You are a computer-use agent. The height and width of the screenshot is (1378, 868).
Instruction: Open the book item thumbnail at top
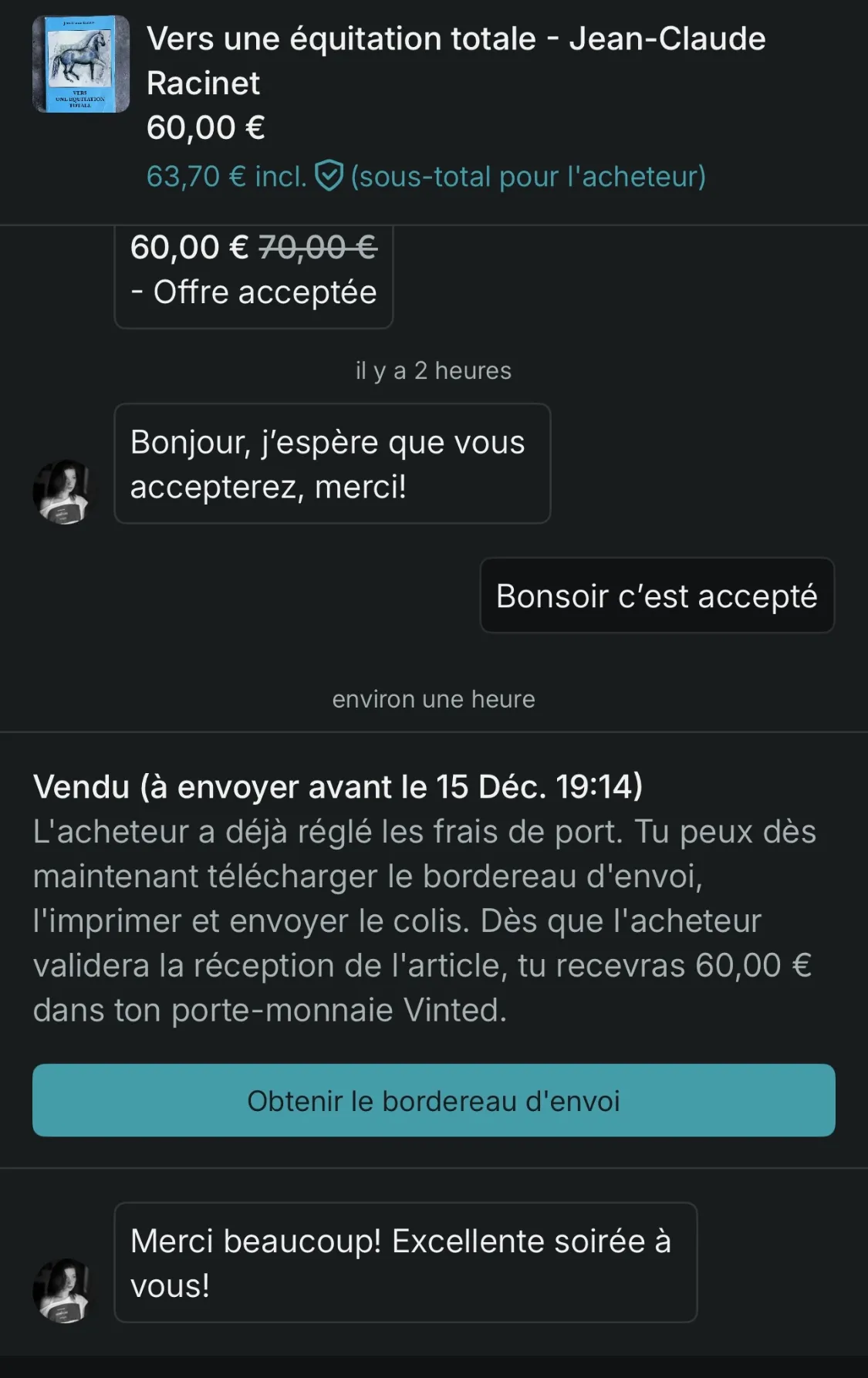pos(80,65)
